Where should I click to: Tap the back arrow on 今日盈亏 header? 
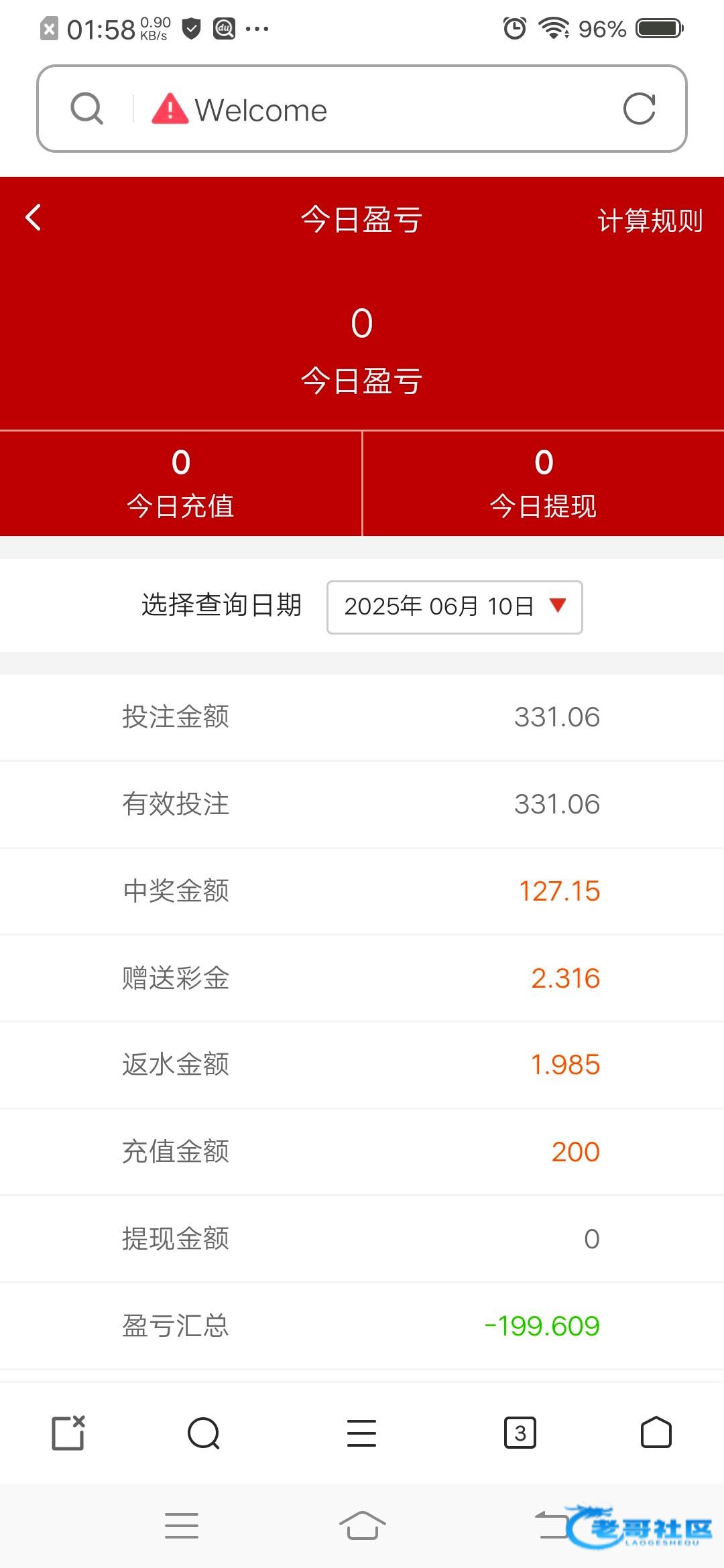[x=33, y=218]
